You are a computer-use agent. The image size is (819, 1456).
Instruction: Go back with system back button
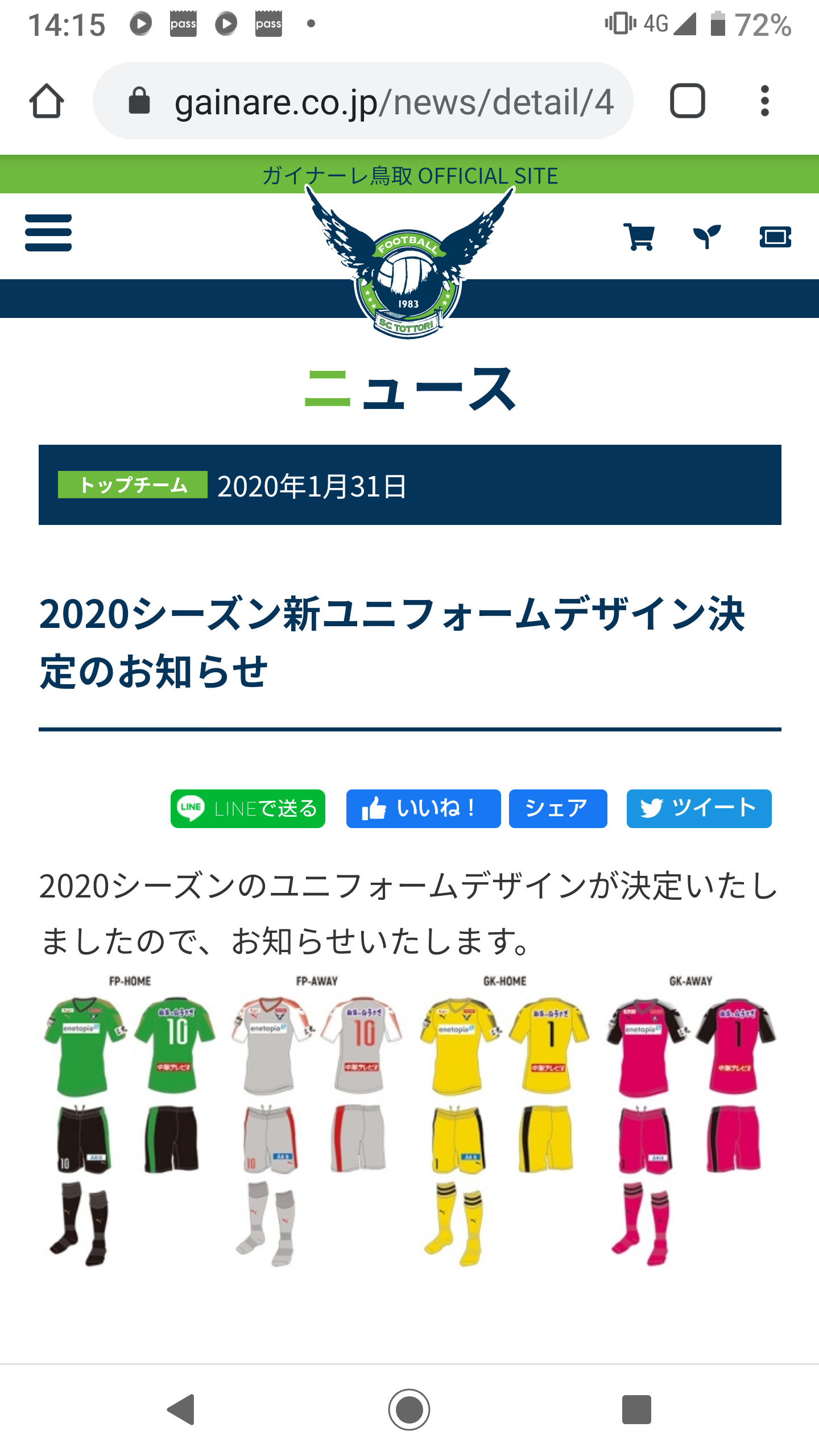pyautogui.click(x=181, y=1409)
